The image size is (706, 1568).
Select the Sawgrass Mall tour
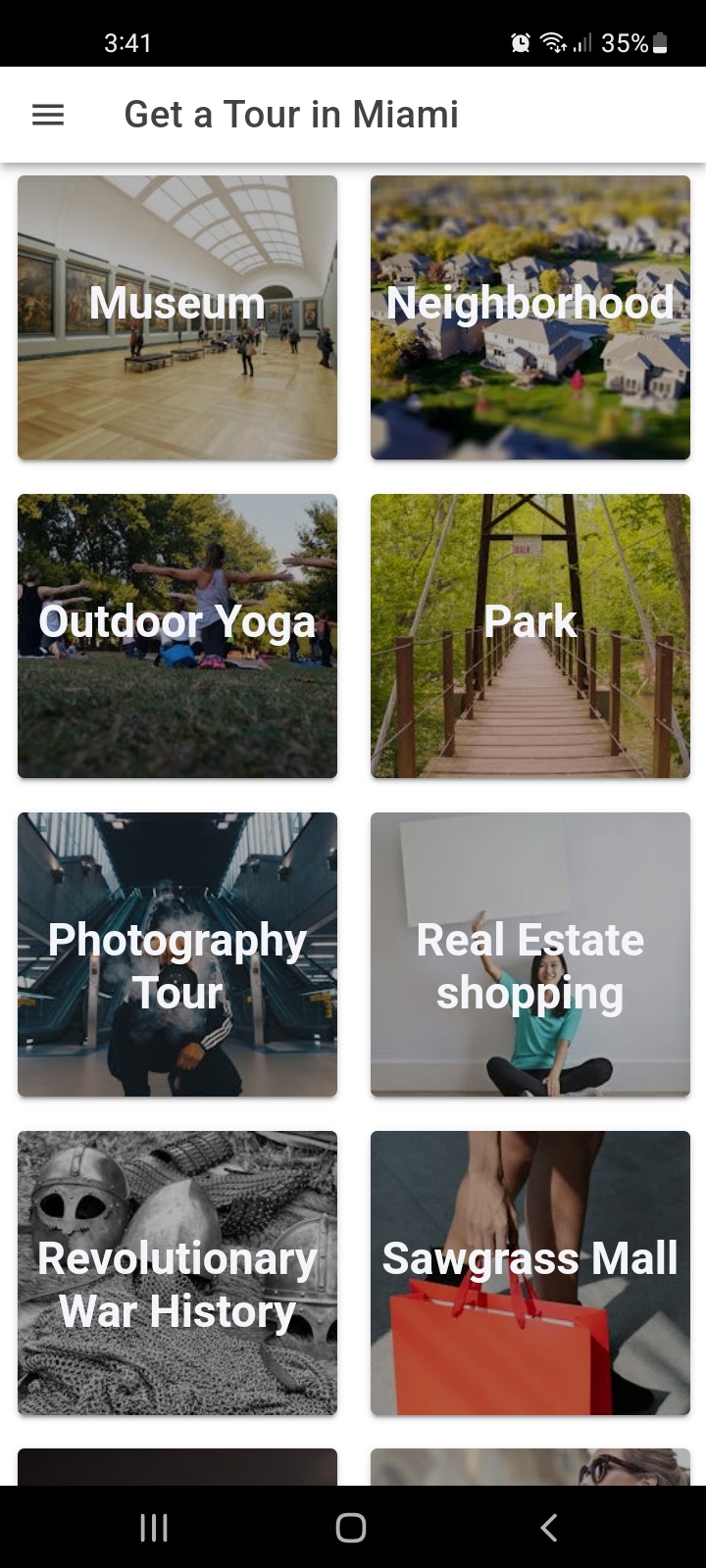tap(529, 1272)
